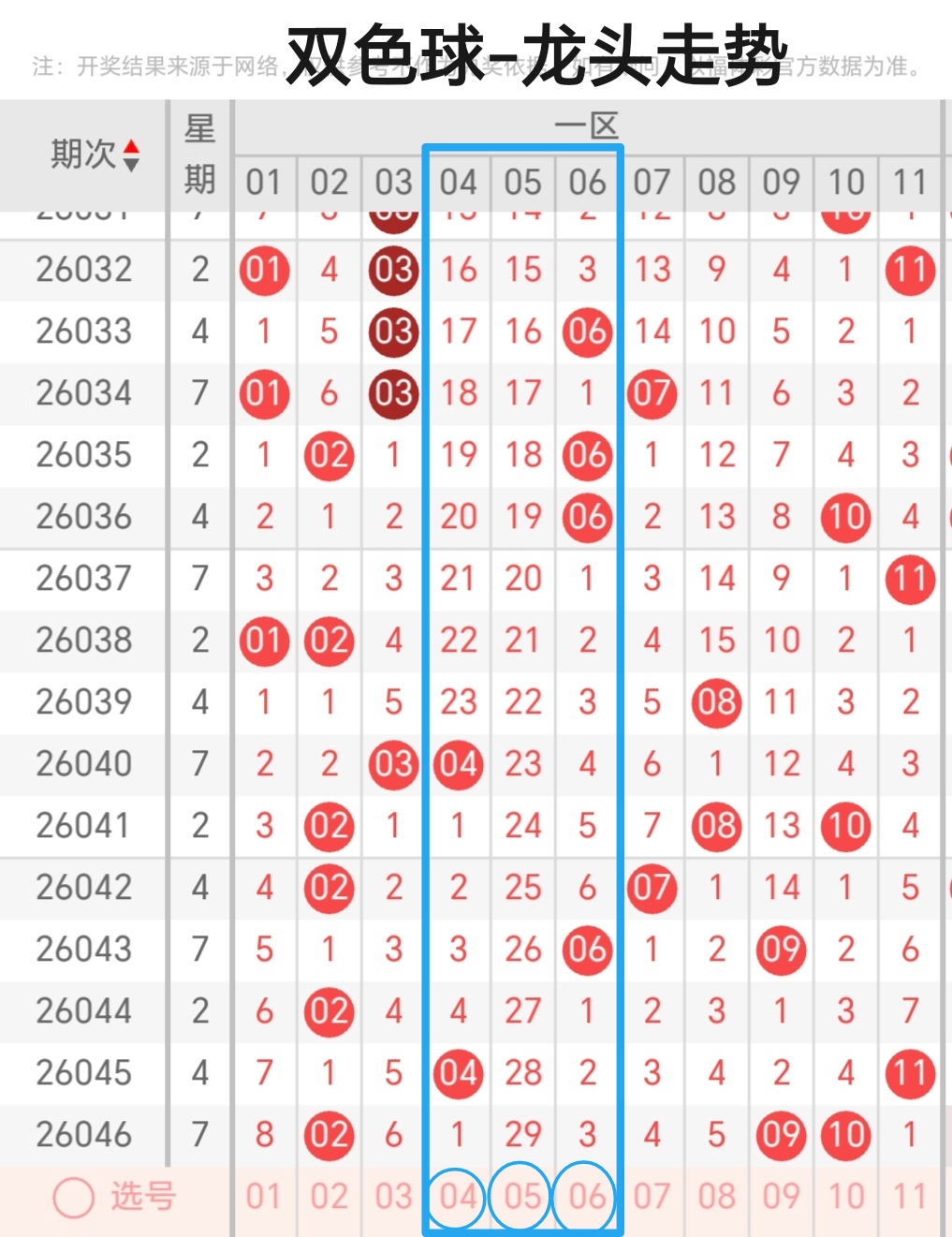Pick number 11 in the 选号 row

coord(909,1197)
